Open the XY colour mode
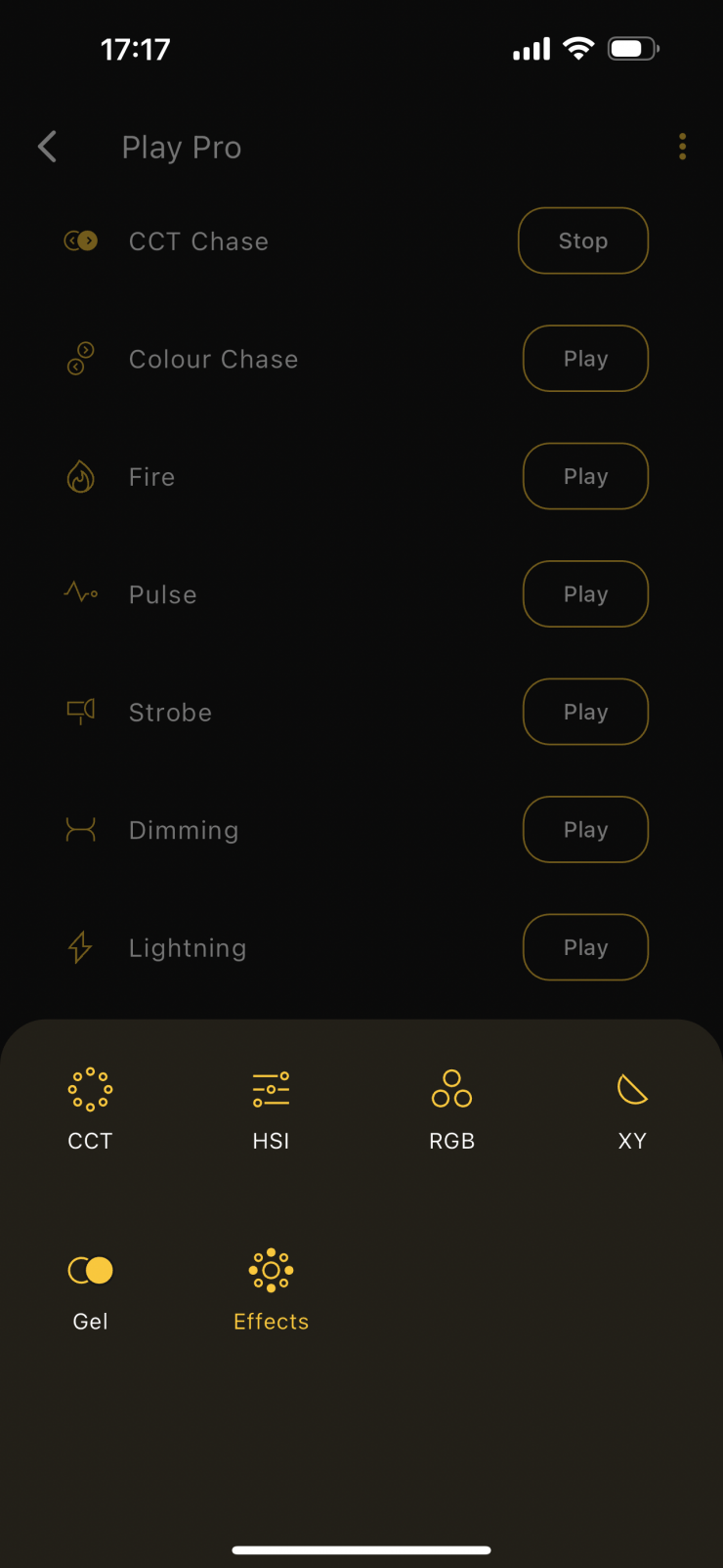723x1568 pixels. pyautogui.click(x=632, y=1109)
